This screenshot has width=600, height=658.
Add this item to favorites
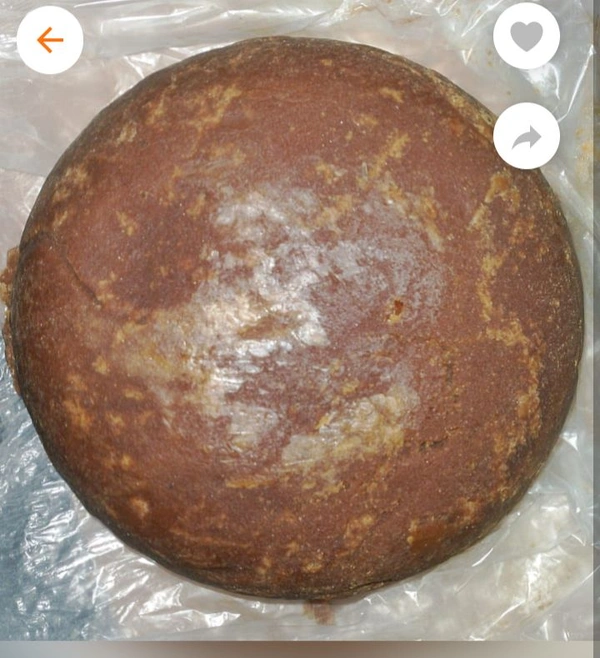point(526,37)
